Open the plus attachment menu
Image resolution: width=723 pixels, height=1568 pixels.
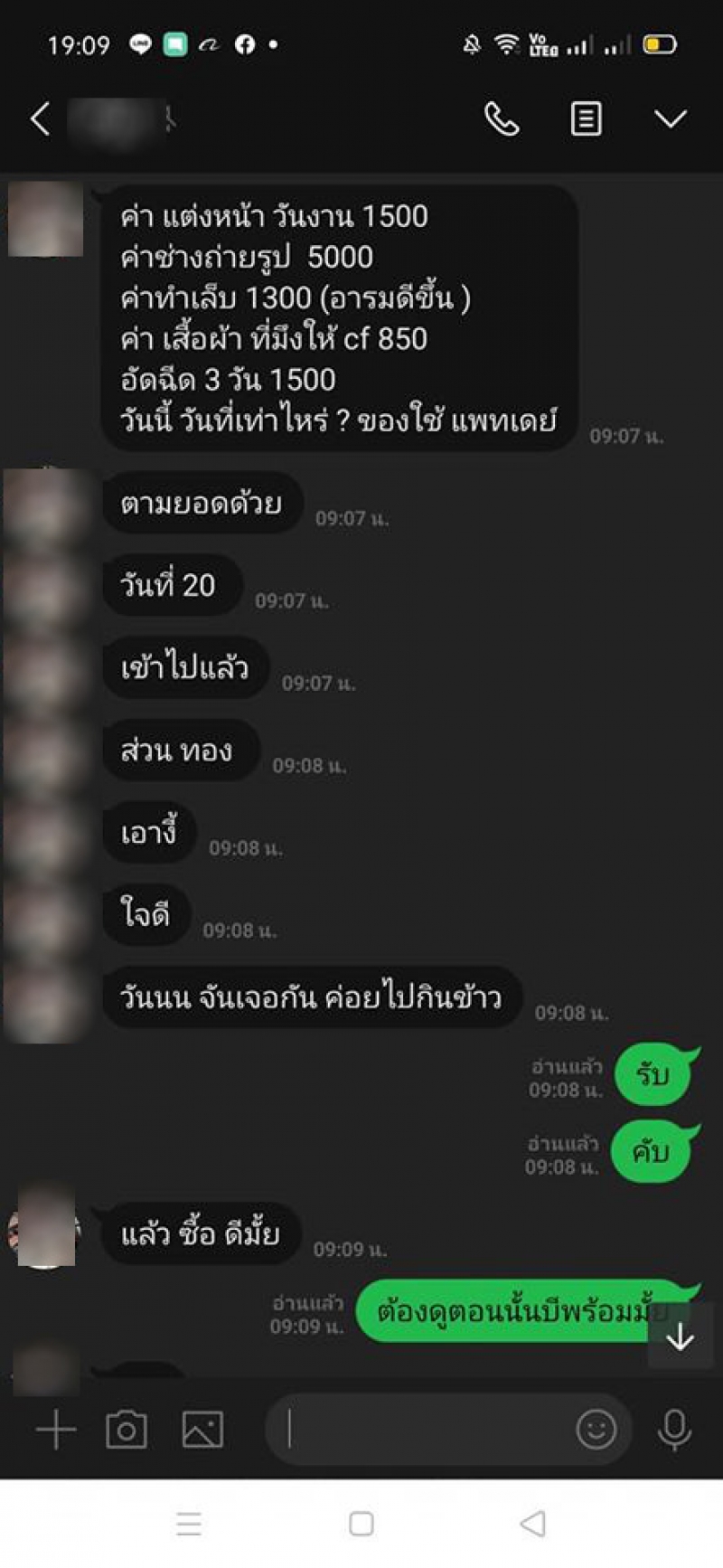coord(56,1430)
